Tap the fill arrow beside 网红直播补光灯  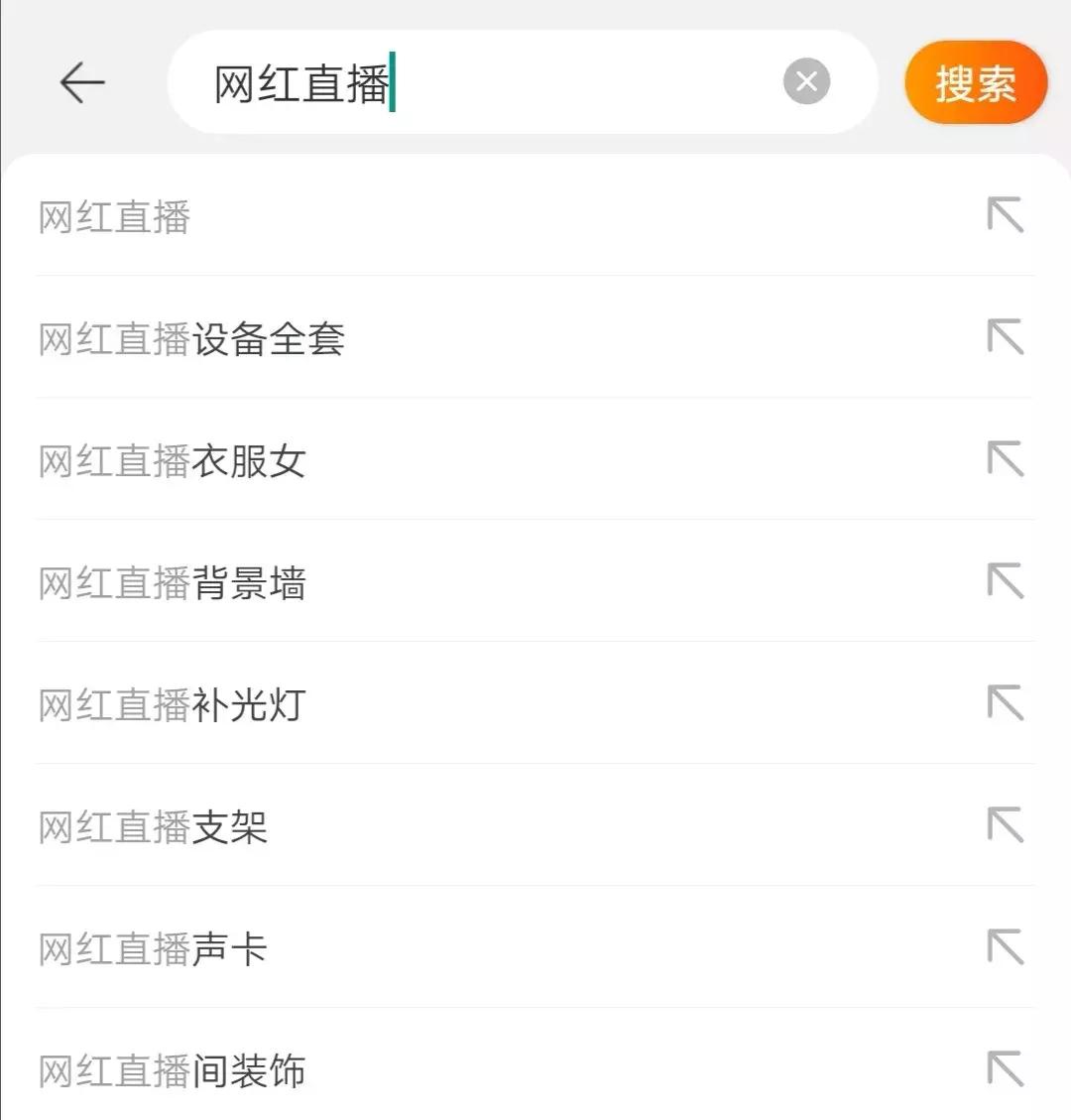(1007, 704)
